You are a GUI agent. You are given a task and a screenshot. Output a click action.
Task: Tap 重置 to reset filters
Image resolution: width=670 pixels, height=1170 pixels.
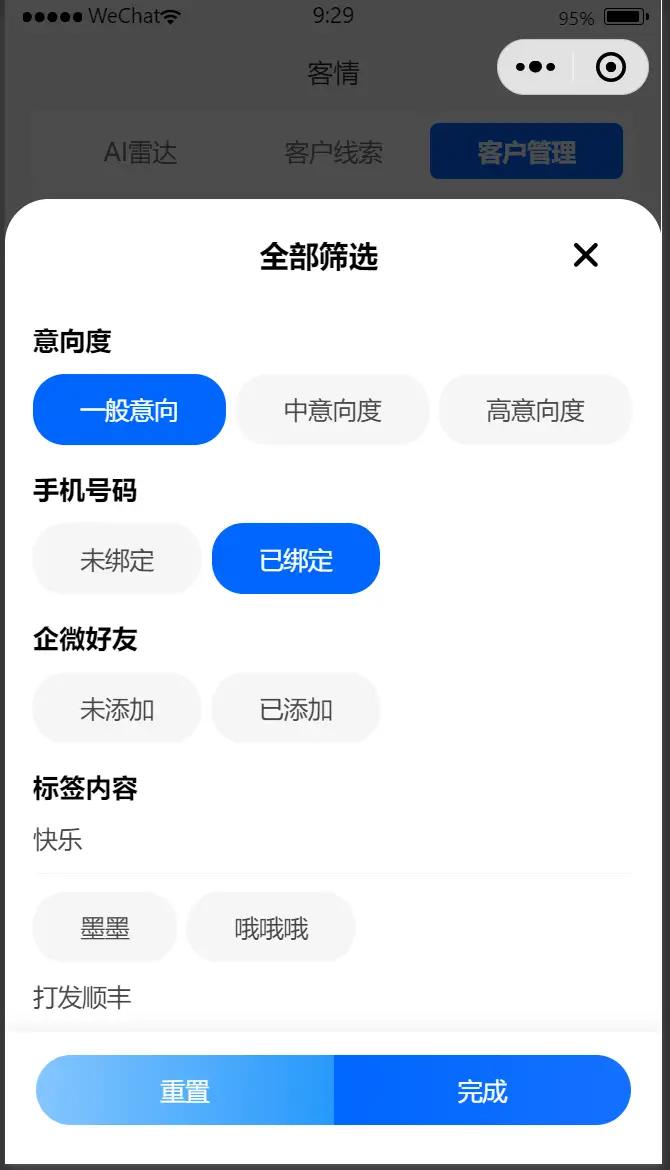point(184,1090)
